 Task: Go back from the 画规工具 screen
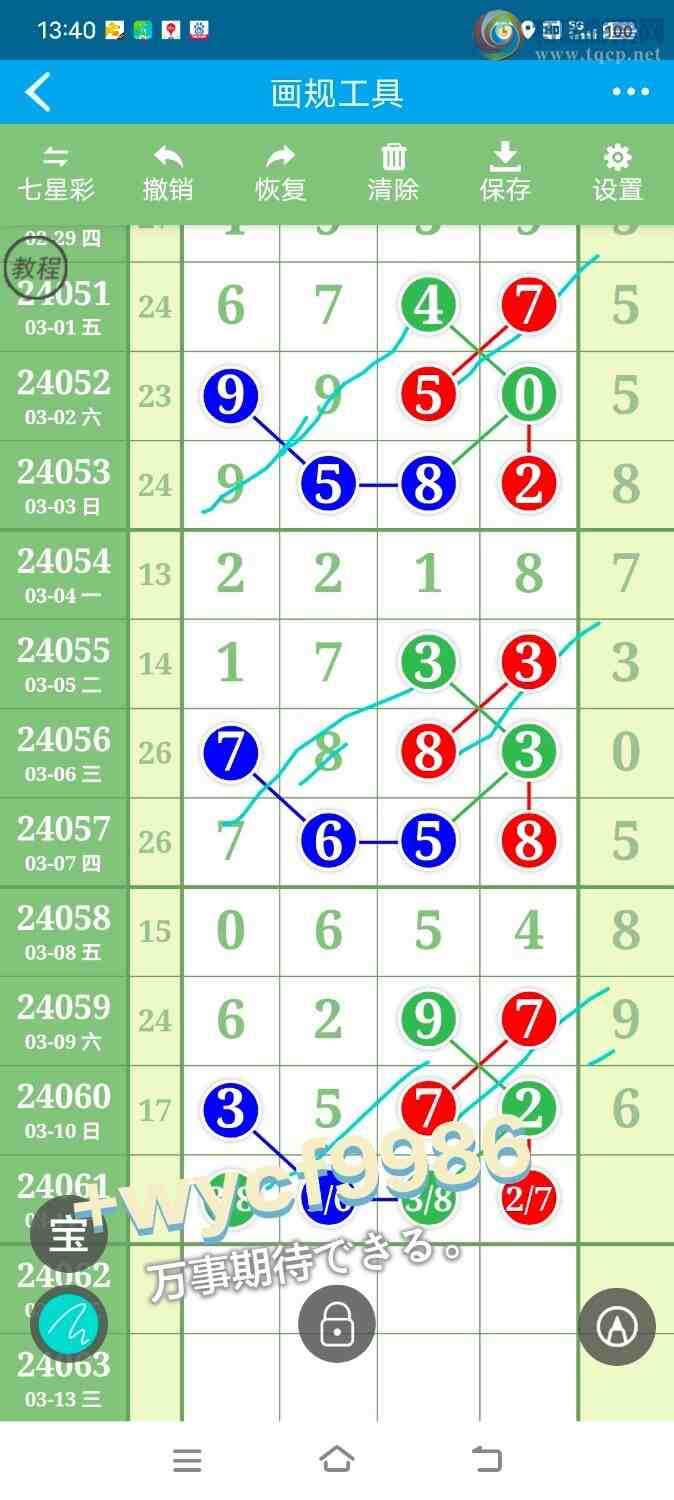(x=38, y=92)
